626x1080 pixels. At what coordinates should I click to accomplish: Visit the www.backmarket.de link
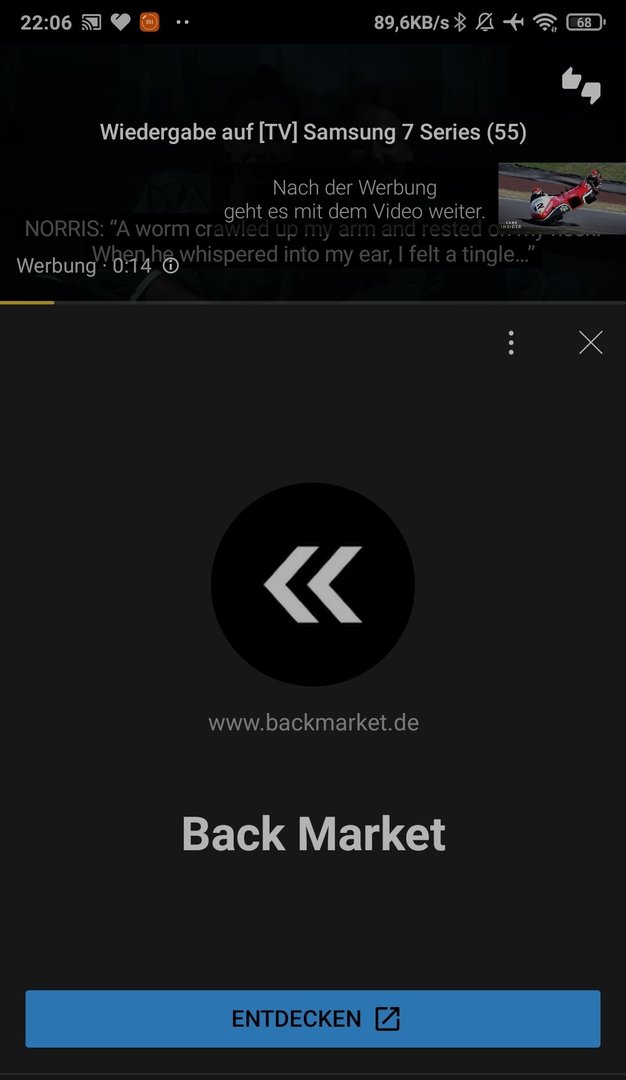(313, 722)
